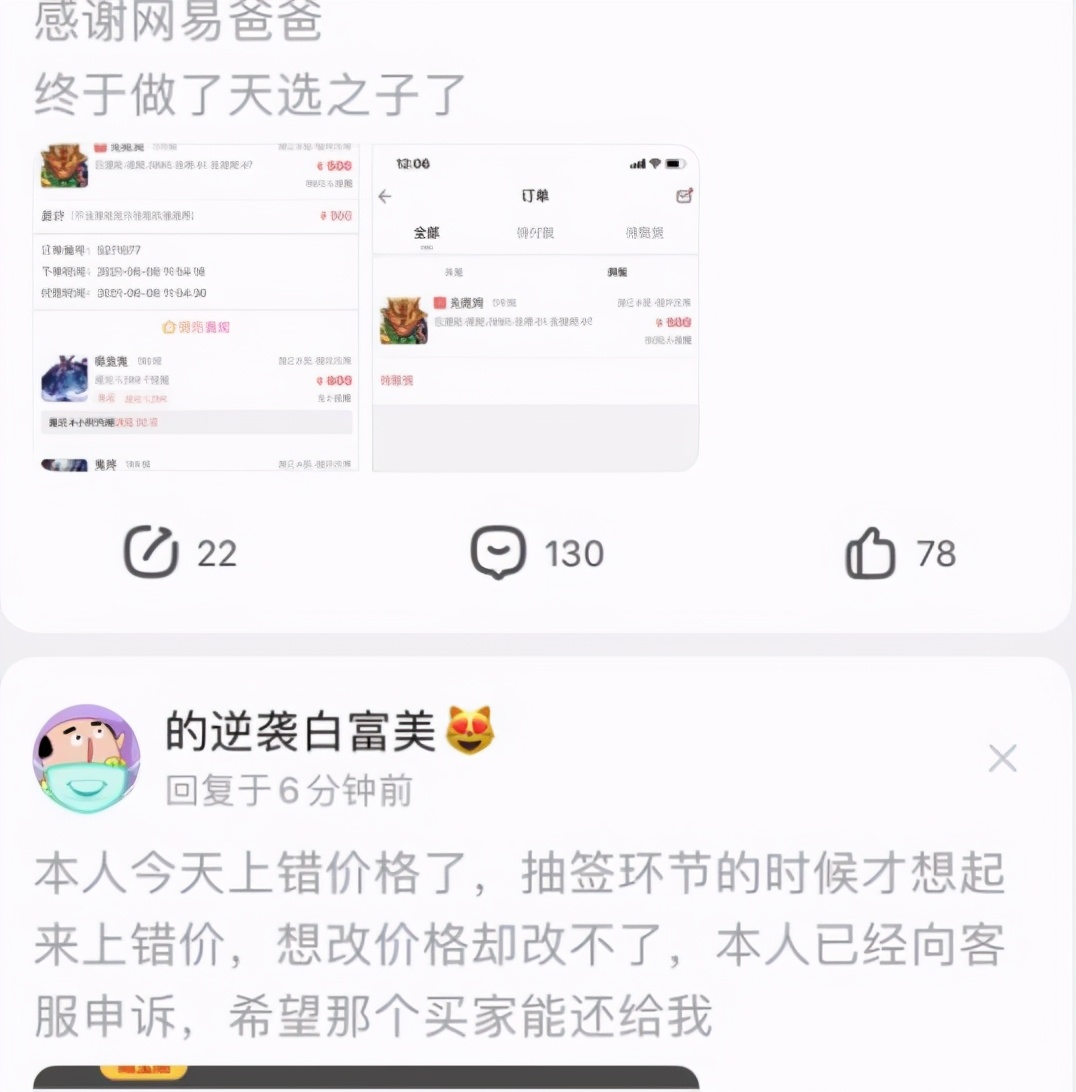Tap the red price text on the first listing

tap(336, 166)
